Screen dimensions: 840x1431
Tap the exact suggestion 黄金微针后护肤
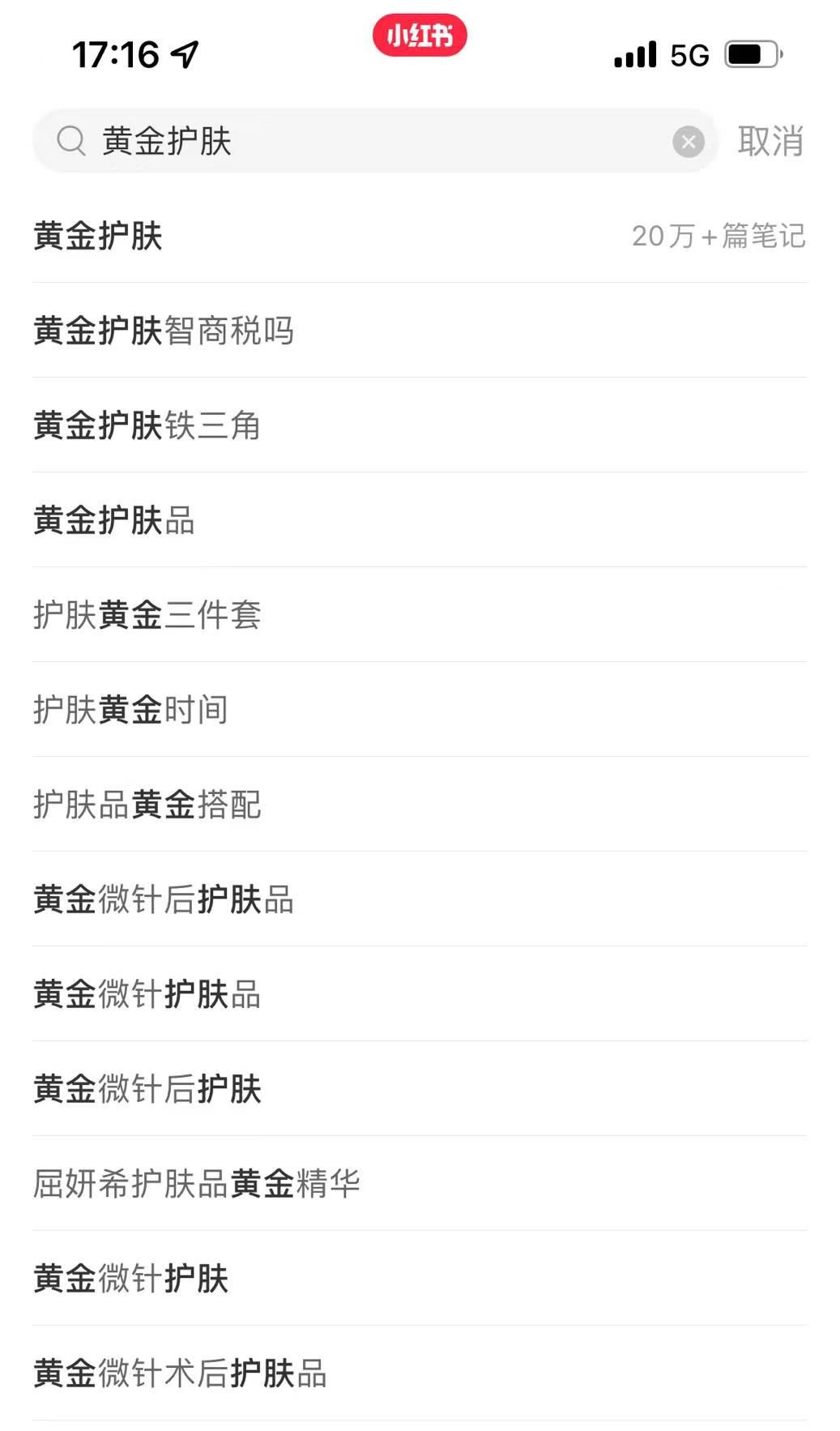pyautogui.click(x=420, y=1089)
